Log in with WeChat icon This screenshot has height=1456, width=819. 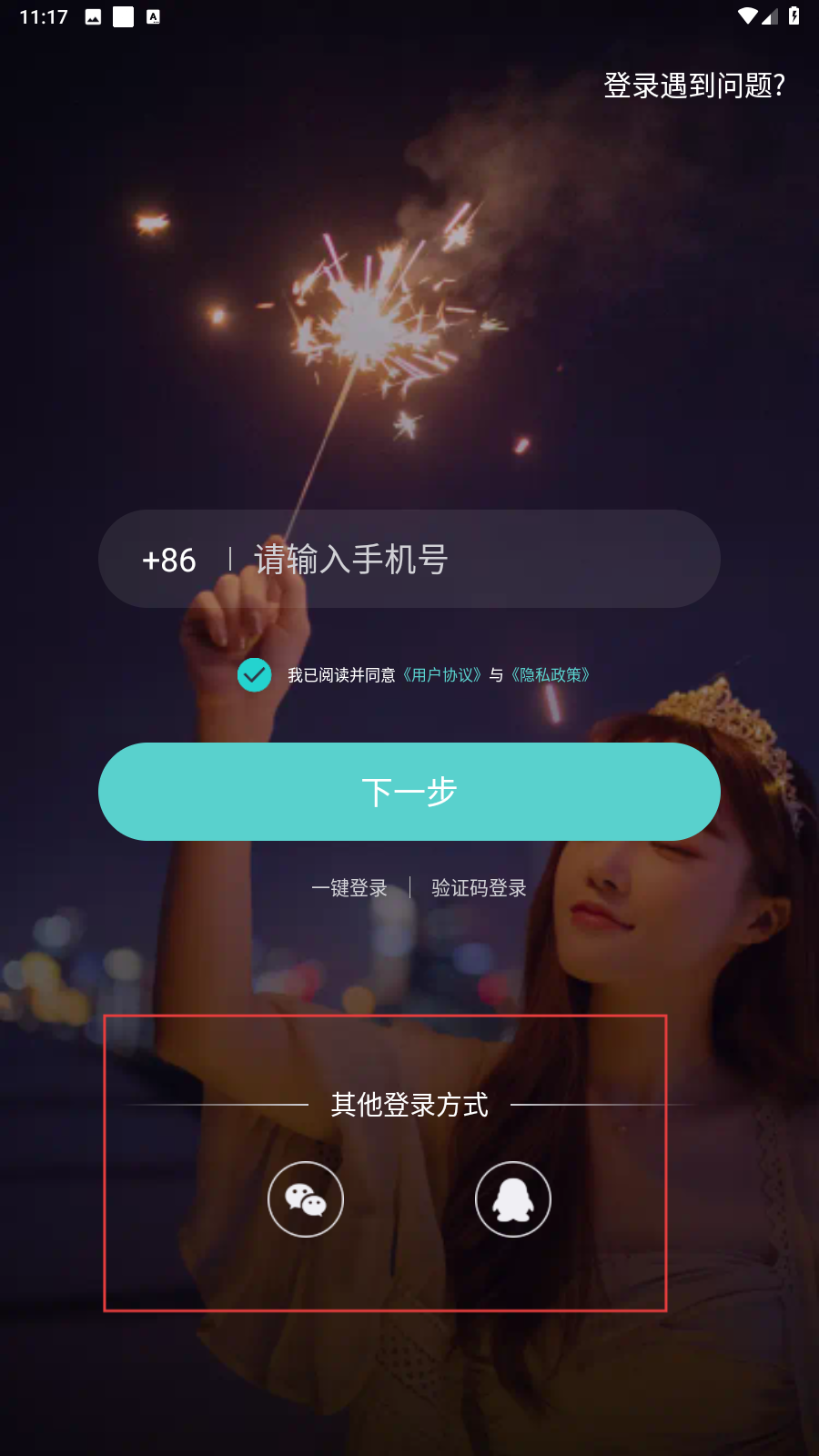(306, 1199)
